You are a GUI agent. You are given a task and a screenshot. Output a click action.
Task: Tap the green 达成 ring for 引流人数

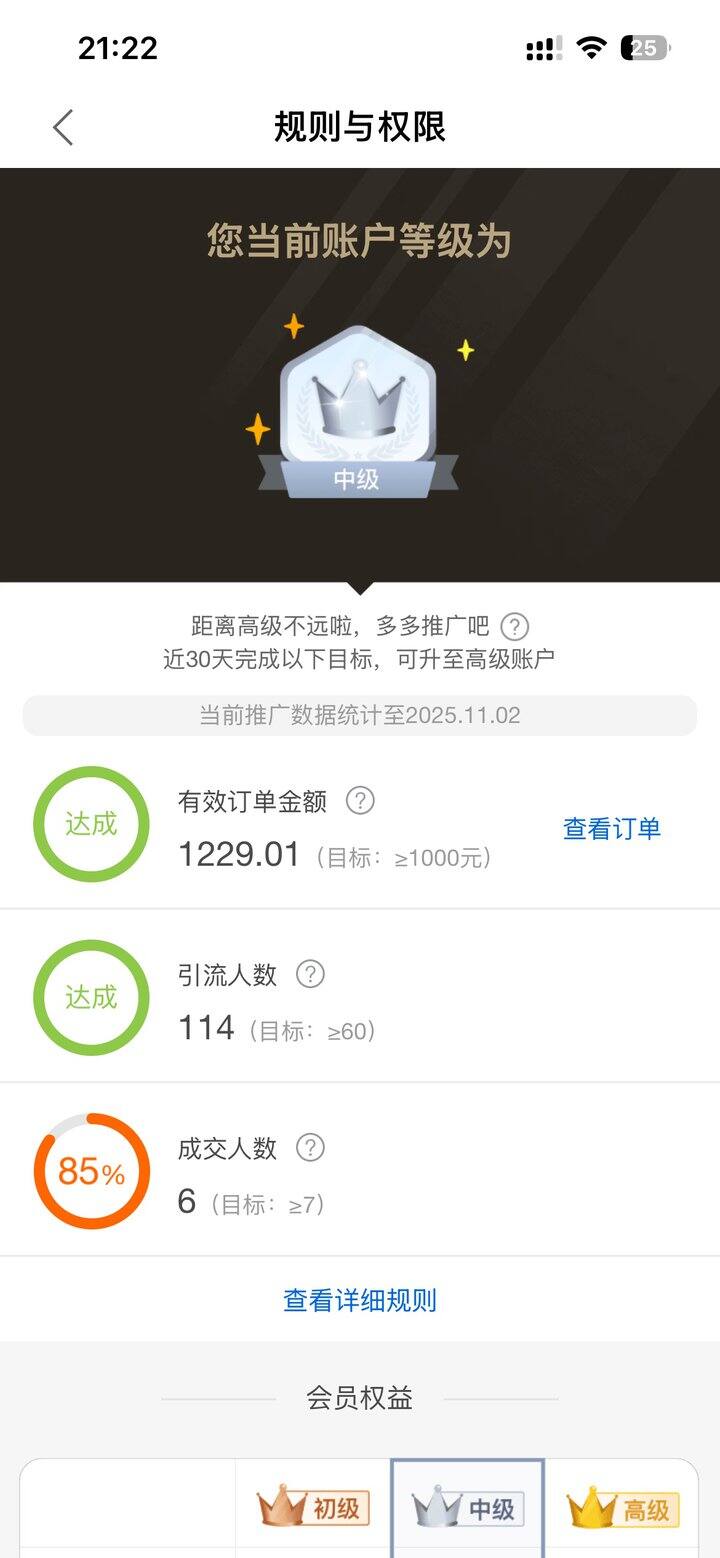coord(90,998)
